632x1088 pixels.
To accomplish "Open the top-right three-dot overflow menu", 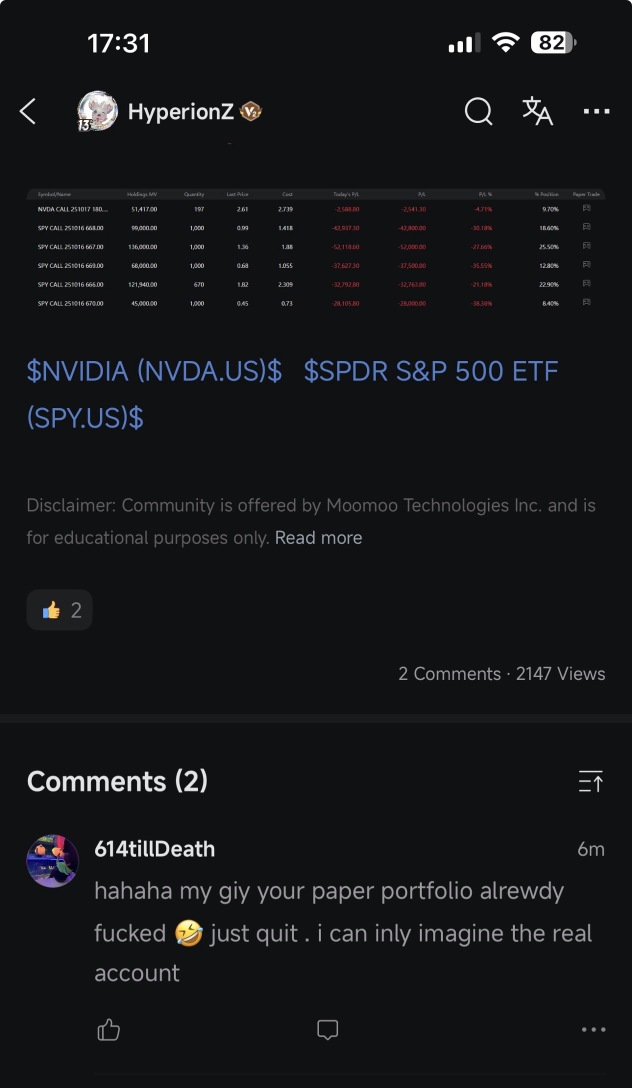I will pos(596,111).
